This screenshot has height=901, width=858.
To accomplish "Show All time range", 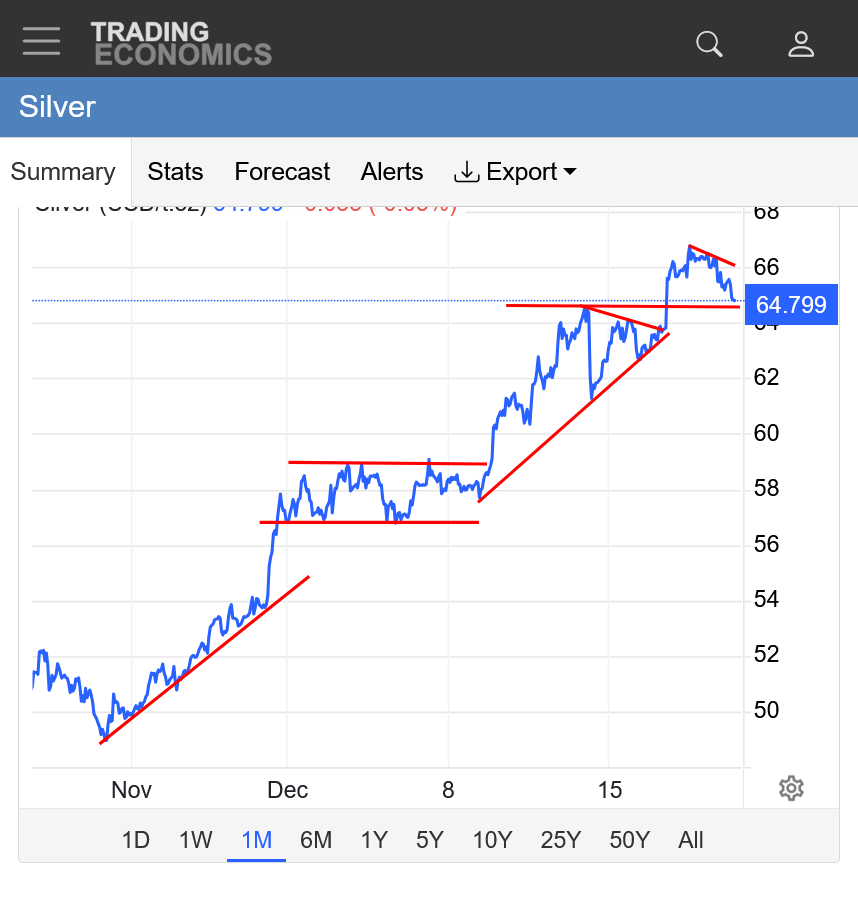I will point(691,840).
